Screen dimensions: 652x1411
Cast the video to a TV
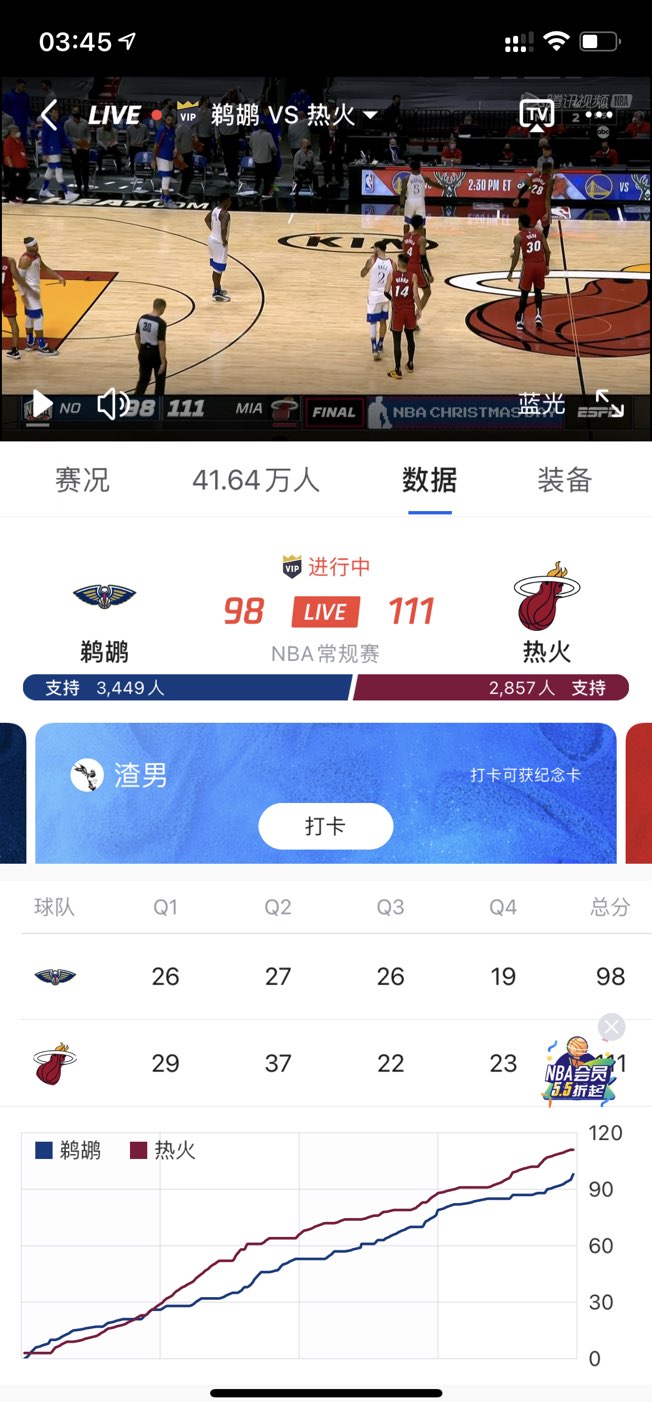pos(537,115)
